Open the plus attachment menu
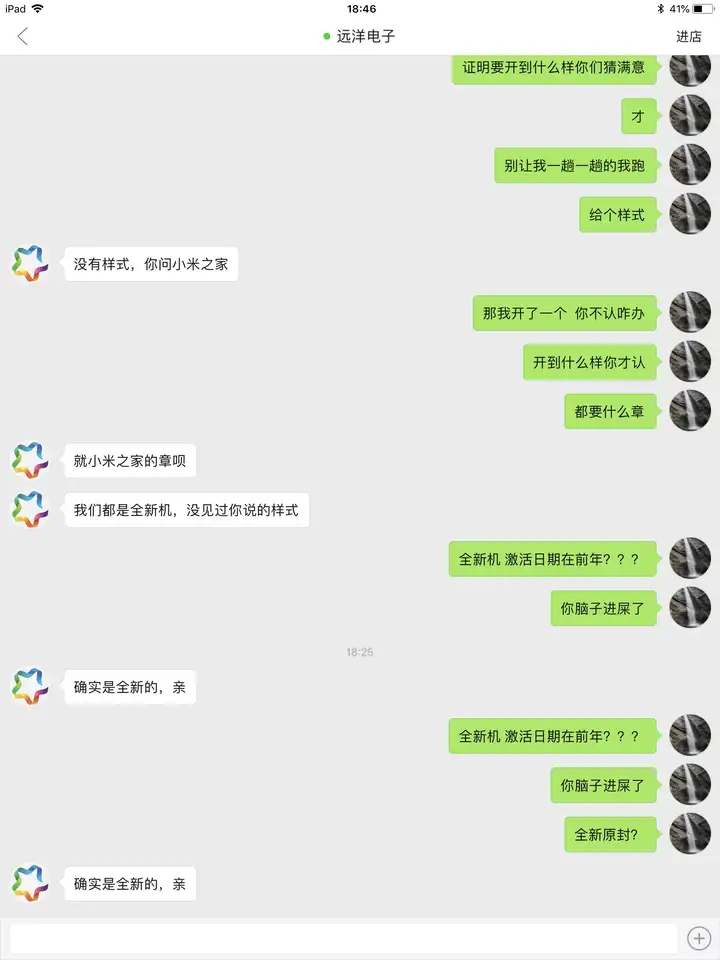The height and width of the screenshot is (960, 720). [x=698, y=939]
